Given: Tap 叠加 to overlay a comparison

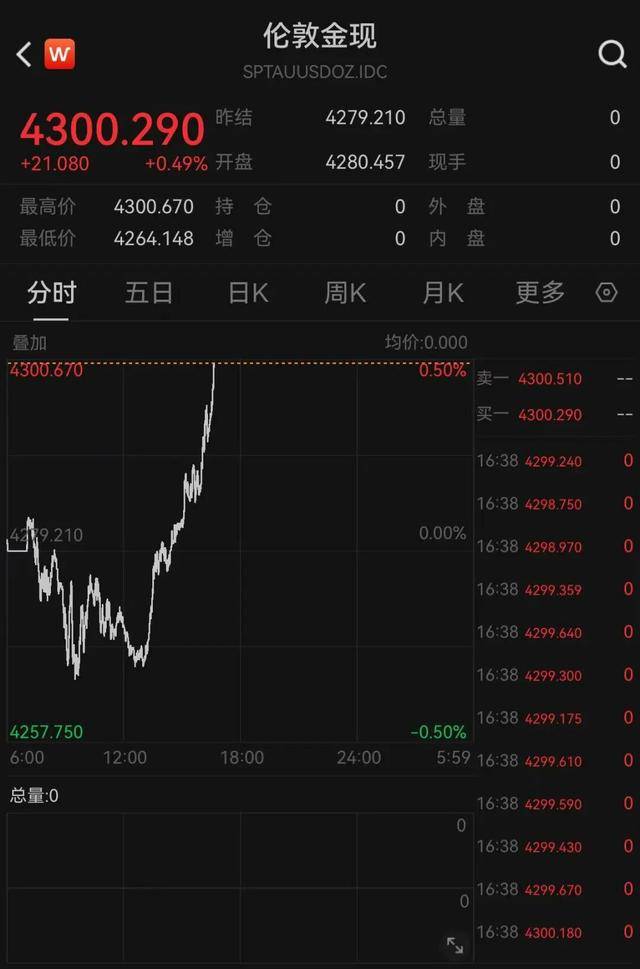Looking at the screenshot, I should 29,343.
